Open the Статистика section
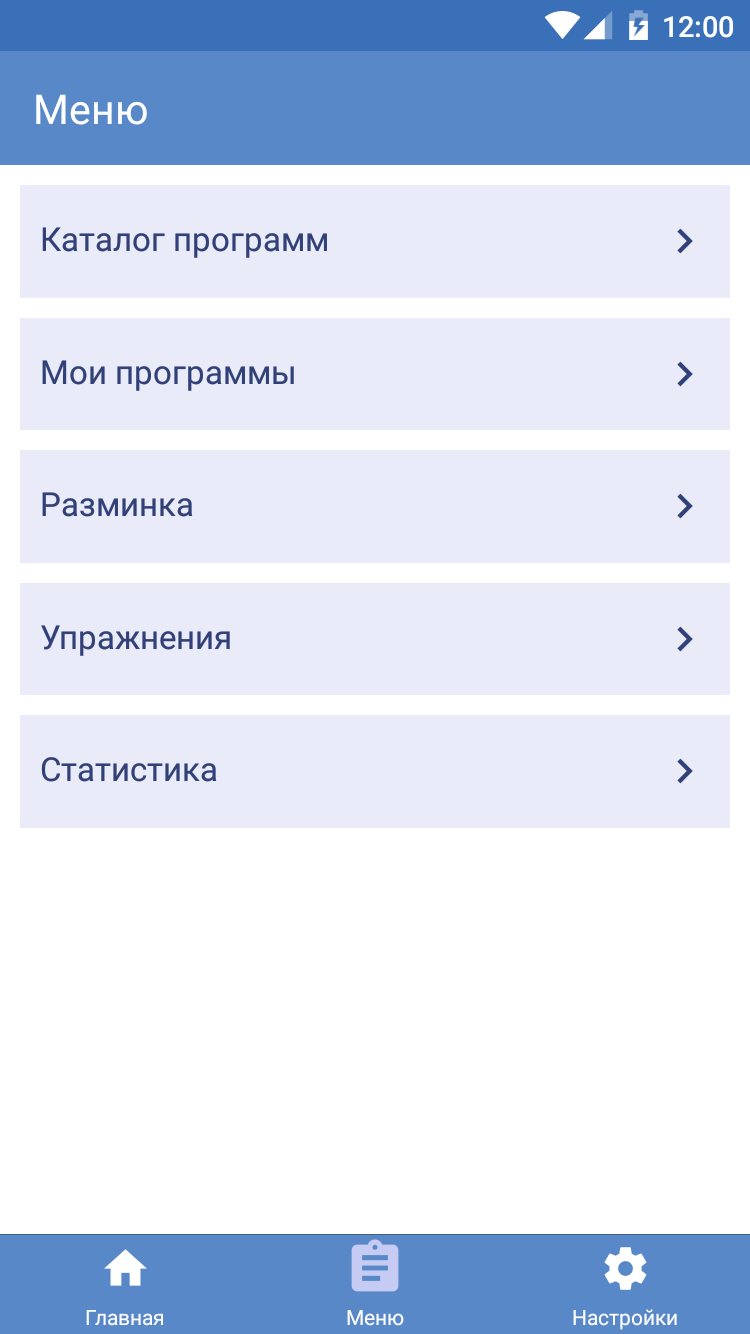Image resolution: width=750 pixels, height=1334 pixels. pos(375,771)
